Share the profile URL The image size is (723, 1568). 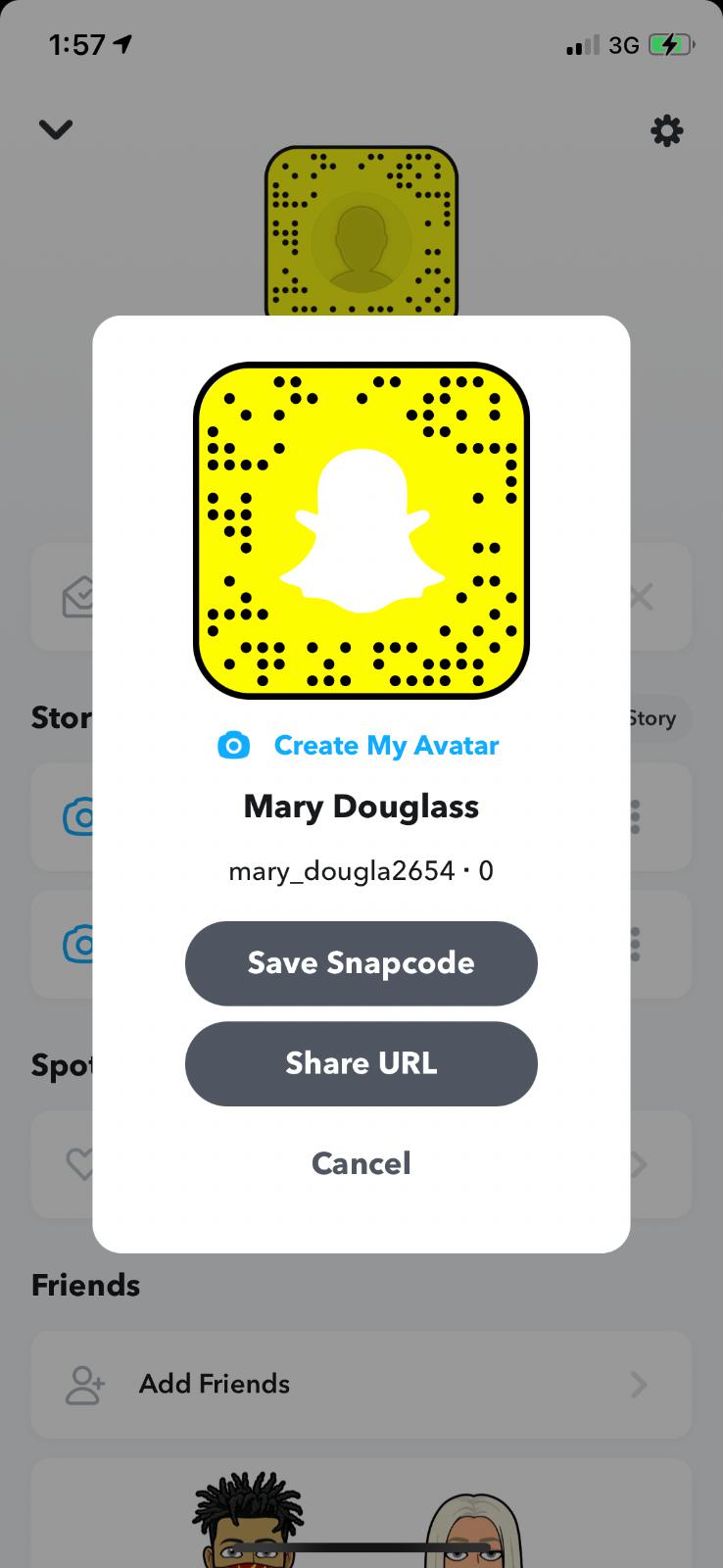pos(361,1063)
